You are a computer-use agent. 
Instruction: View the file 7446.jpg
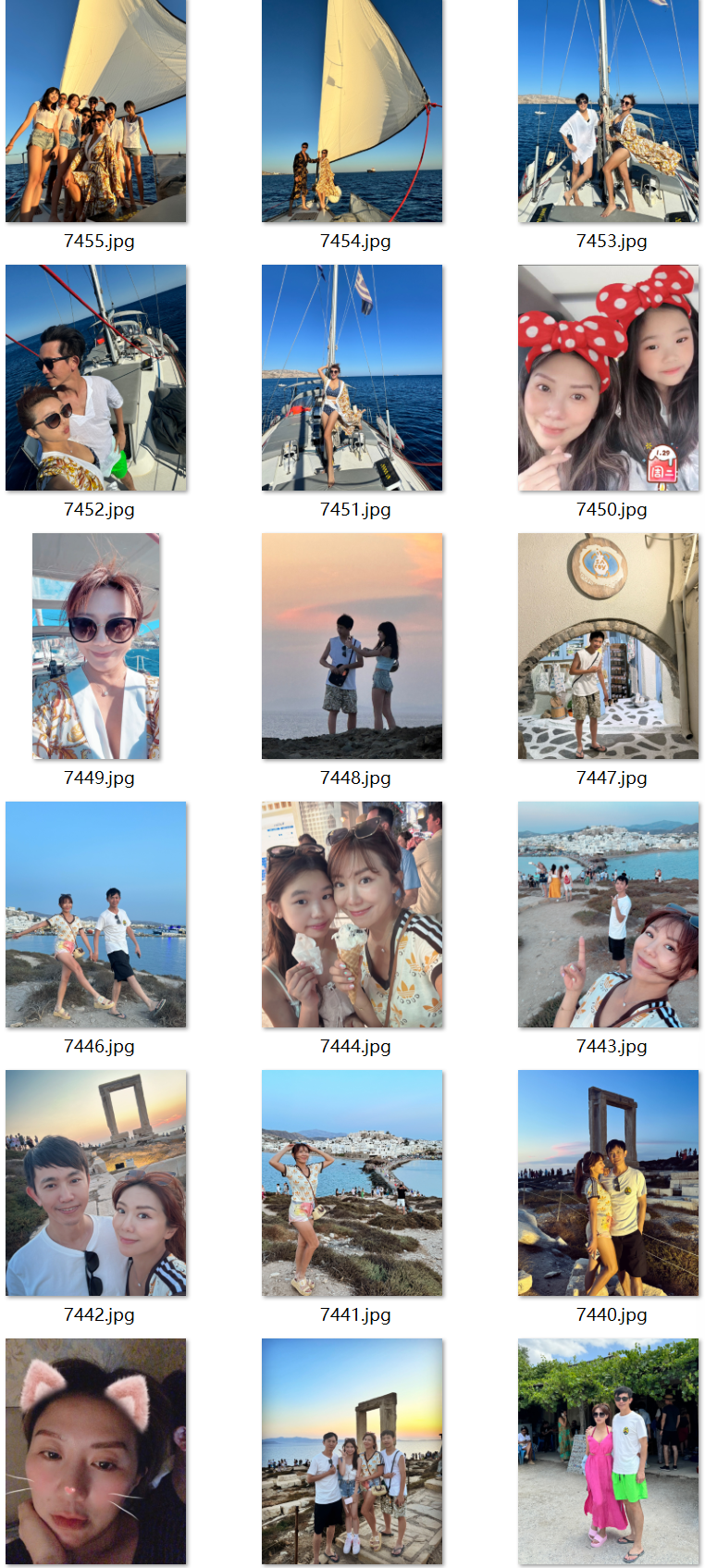(x=96, y=915)
